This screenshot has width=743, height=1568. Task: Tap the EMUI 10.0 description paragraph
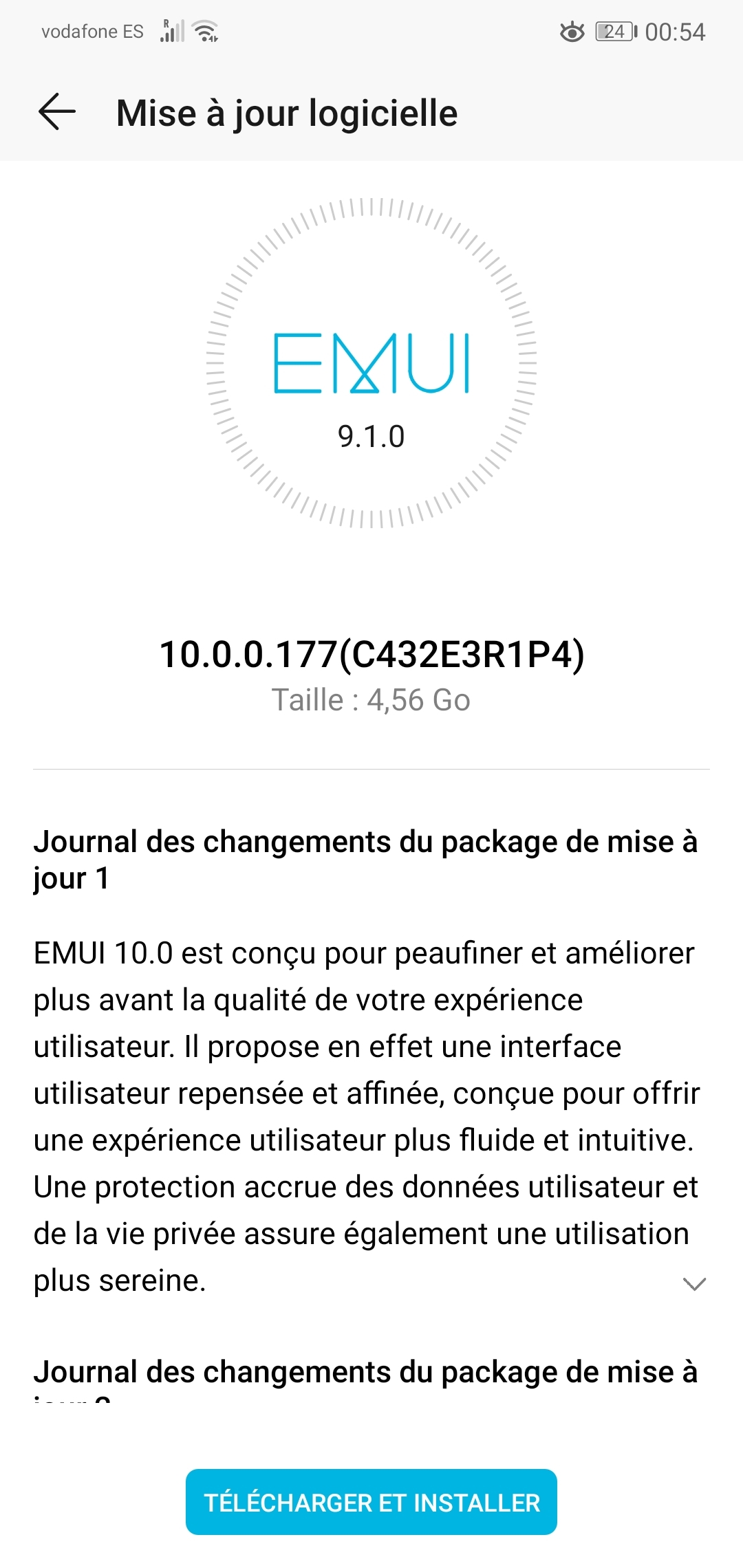pyautogui.click(x=365, y=1114)
